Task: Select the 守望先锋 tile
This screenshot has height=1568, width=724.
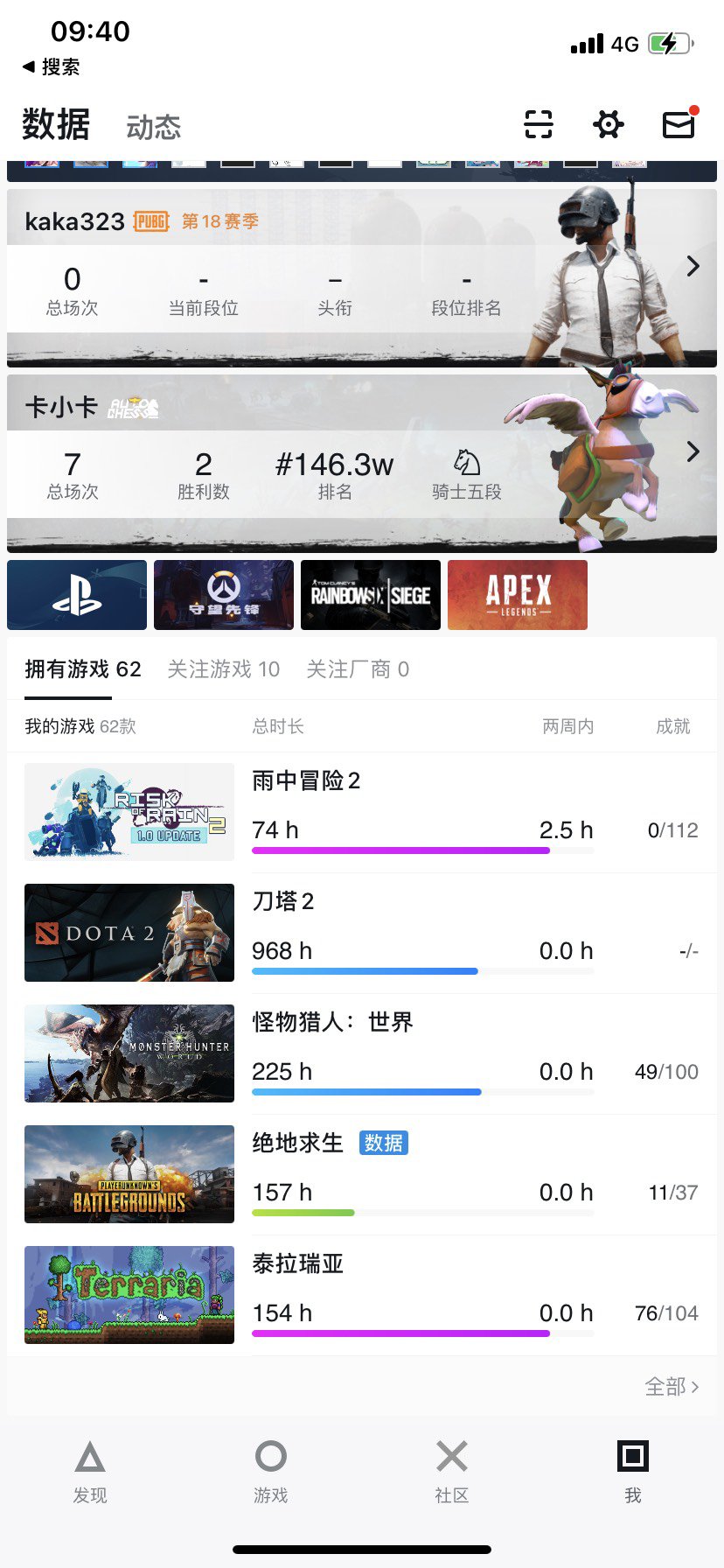Action: coord(224,595)
